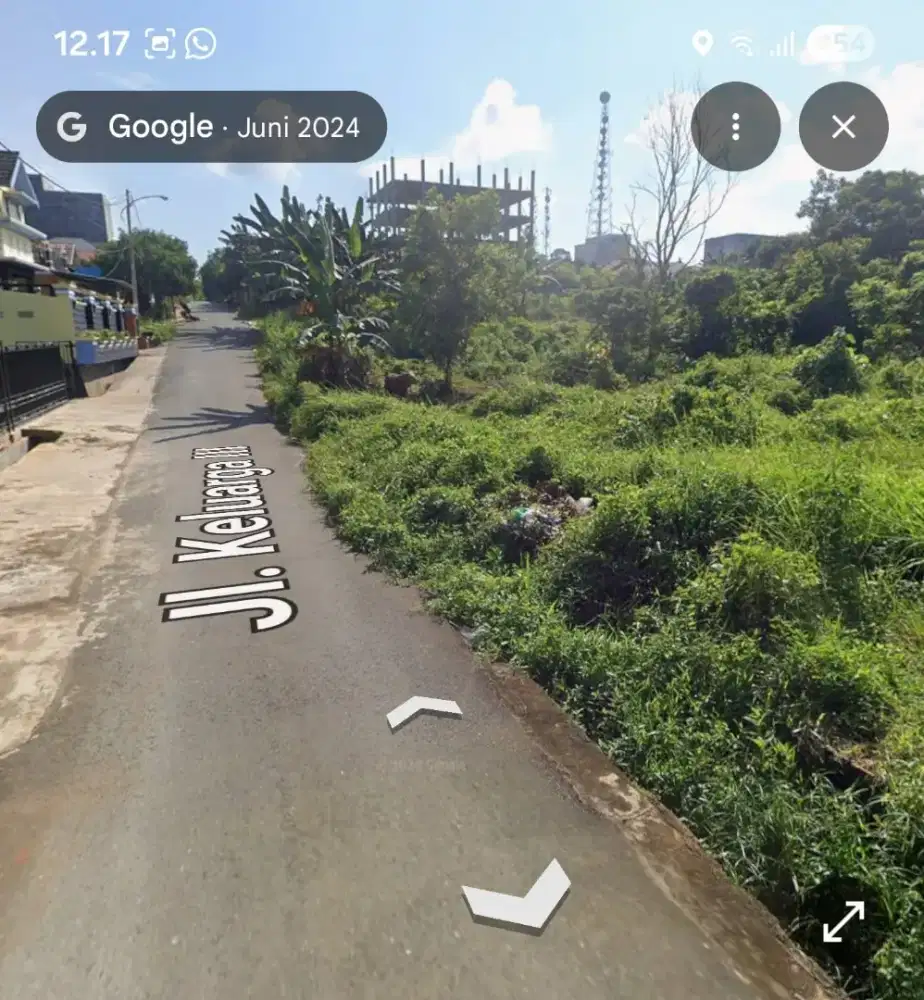Open the WhatsApp notification icon

click(200, 44)
